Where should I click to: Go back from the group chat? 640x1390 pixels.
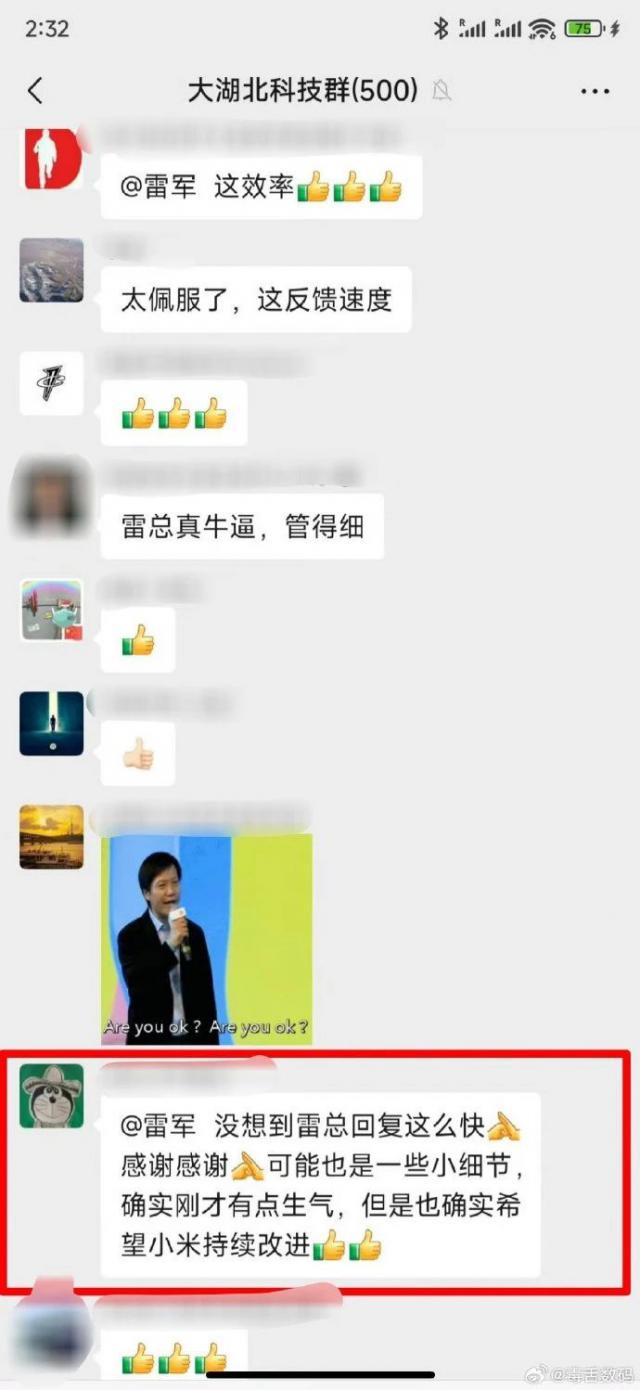(x=36, y=91)
